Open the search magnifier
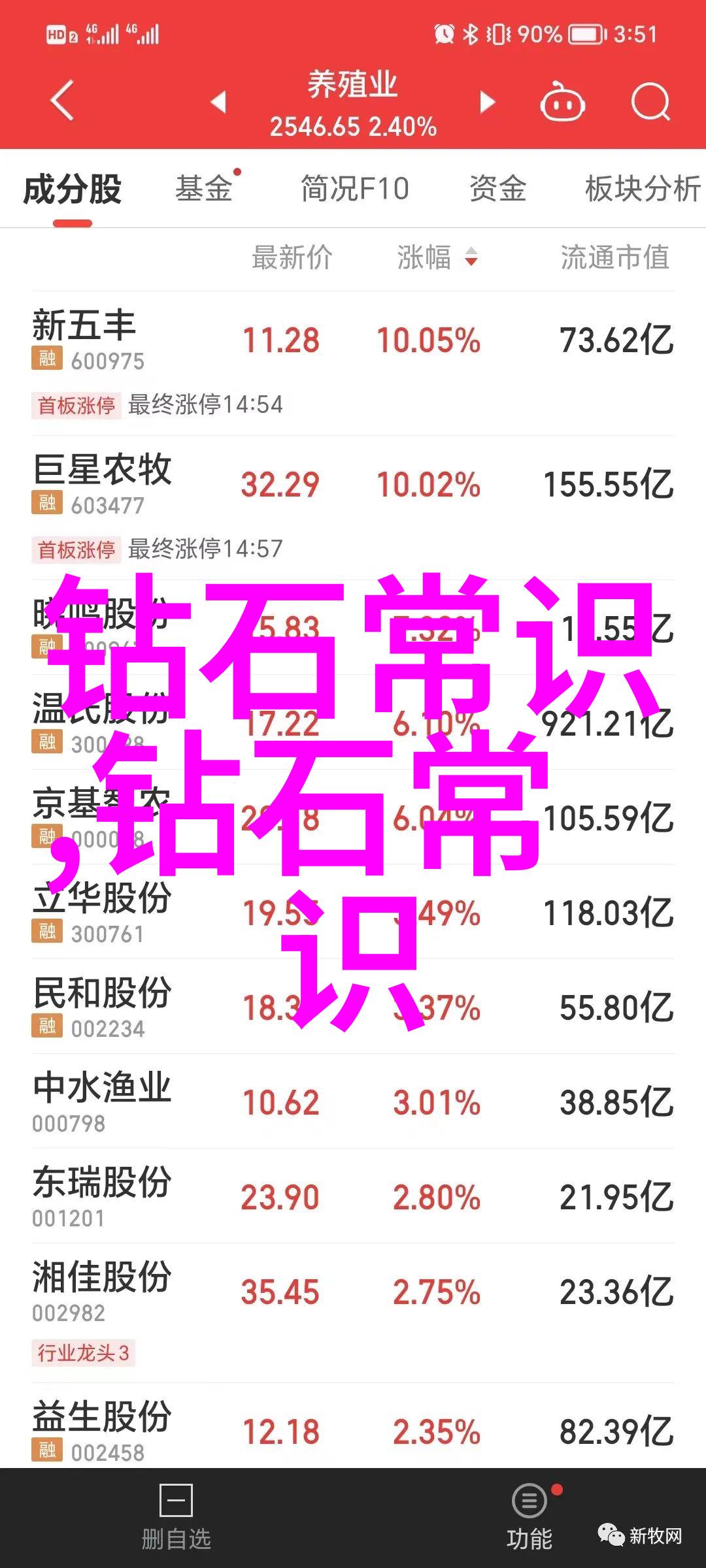Viewport: 706px width, 1568px height. (650, 102)
